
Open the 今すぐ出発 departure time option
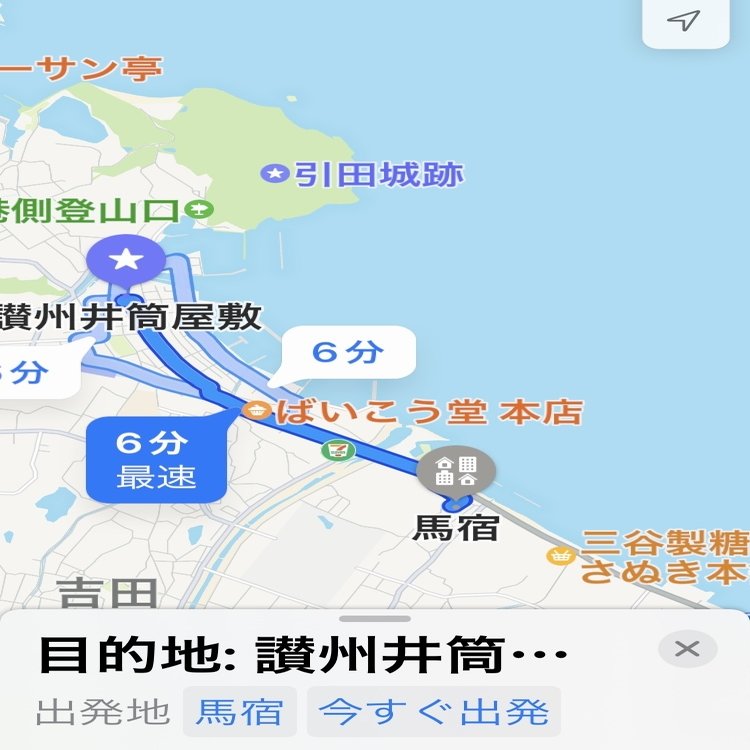tap(433, 712)
